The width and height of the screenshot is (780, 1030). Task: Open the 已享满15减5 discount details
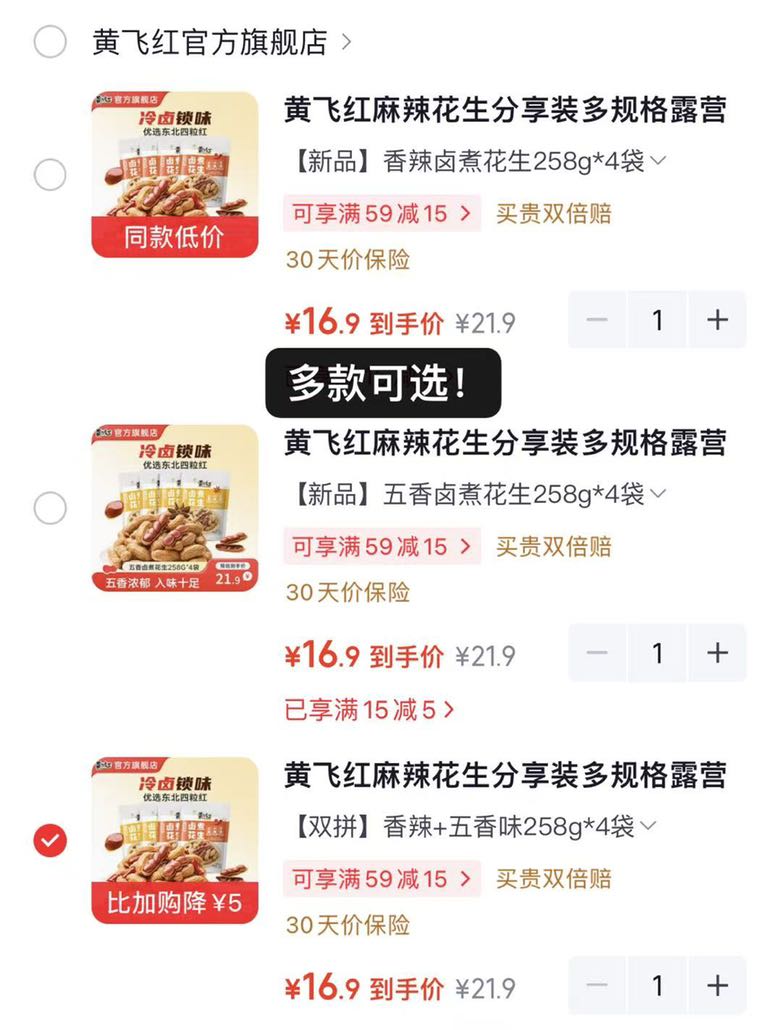point(369,709)
